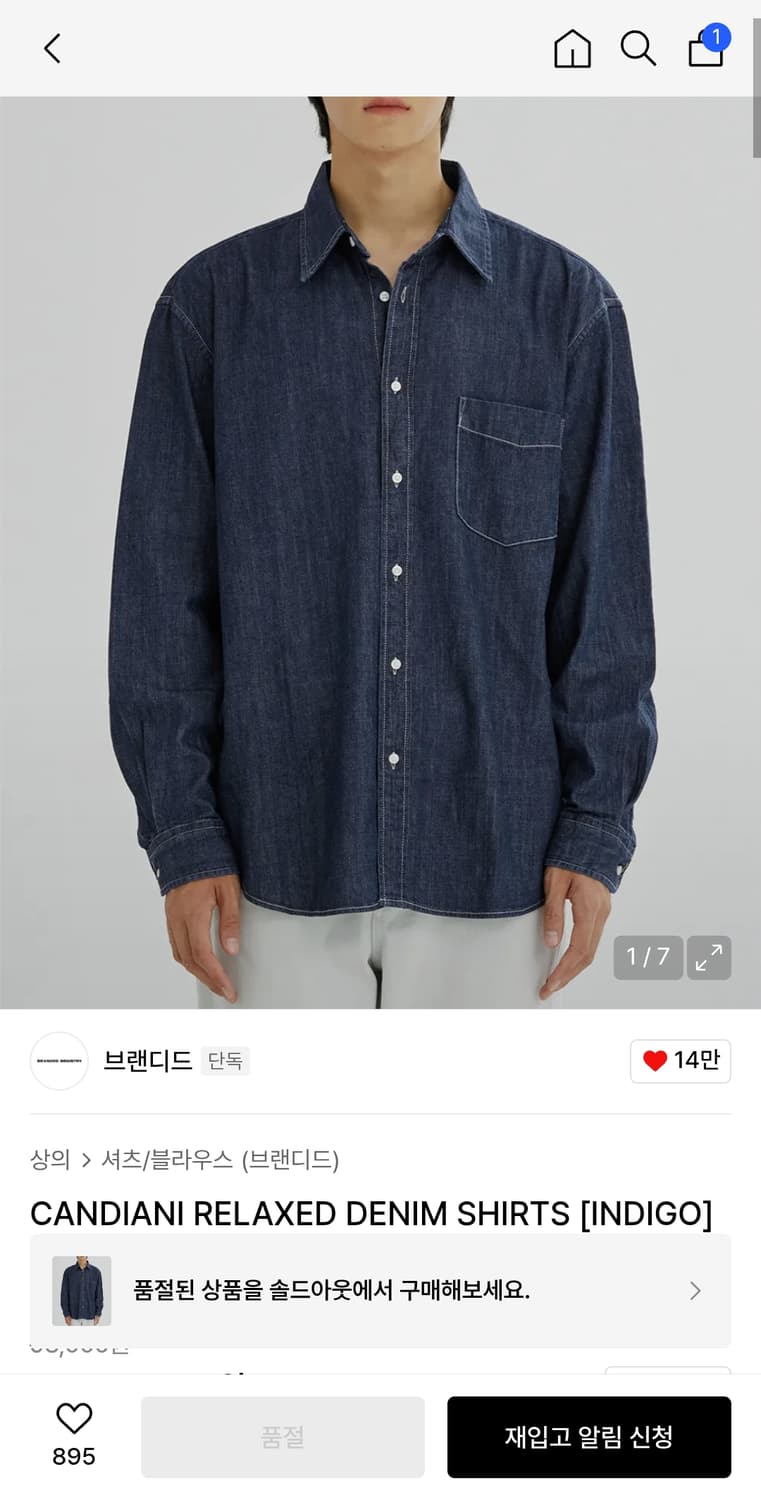Open search from the top bar
The image size is (761, 1500).
point(638,48)
